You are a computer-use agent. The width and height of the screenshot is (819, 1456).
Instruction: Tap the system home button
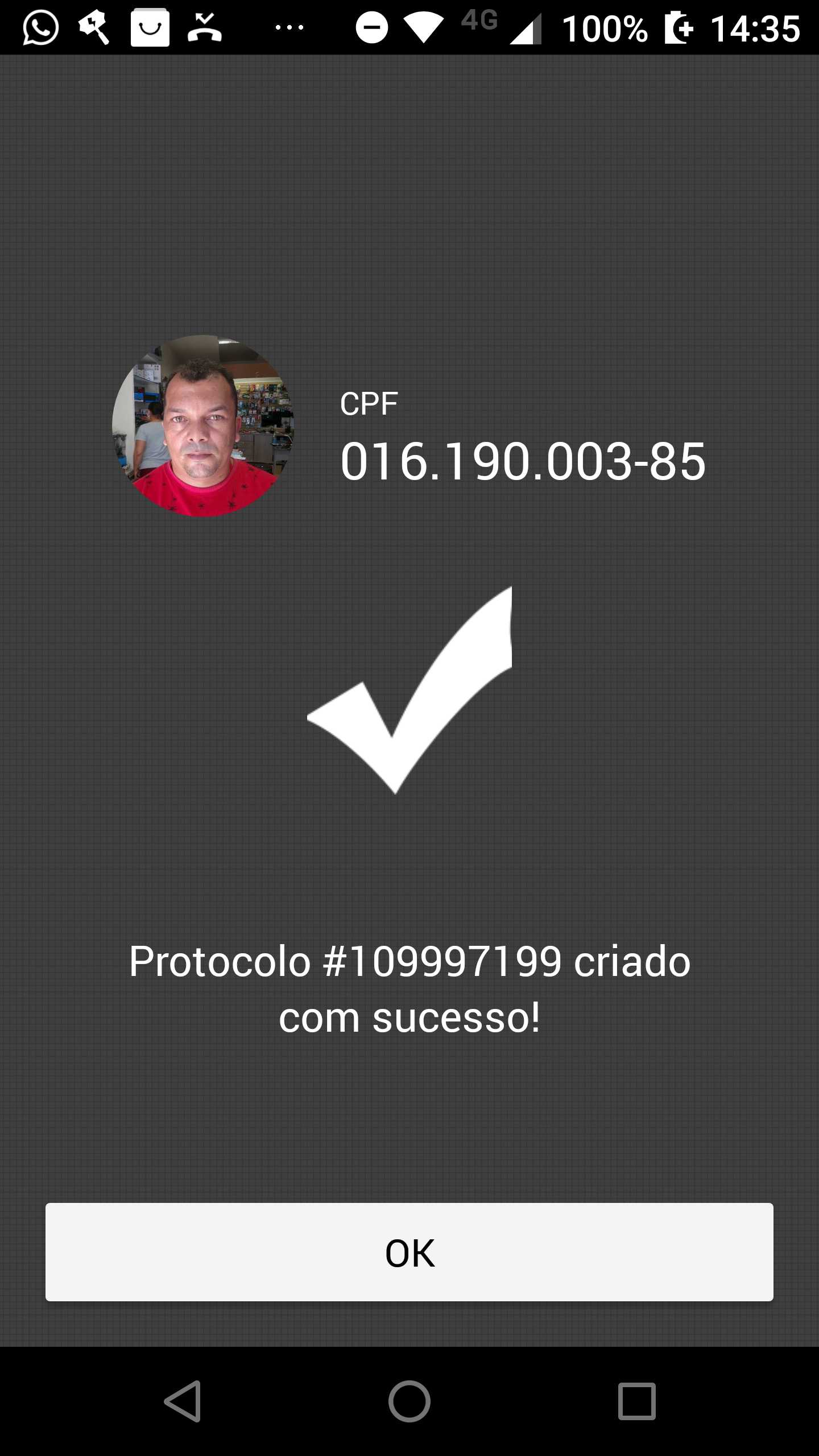coord(409,1401)
